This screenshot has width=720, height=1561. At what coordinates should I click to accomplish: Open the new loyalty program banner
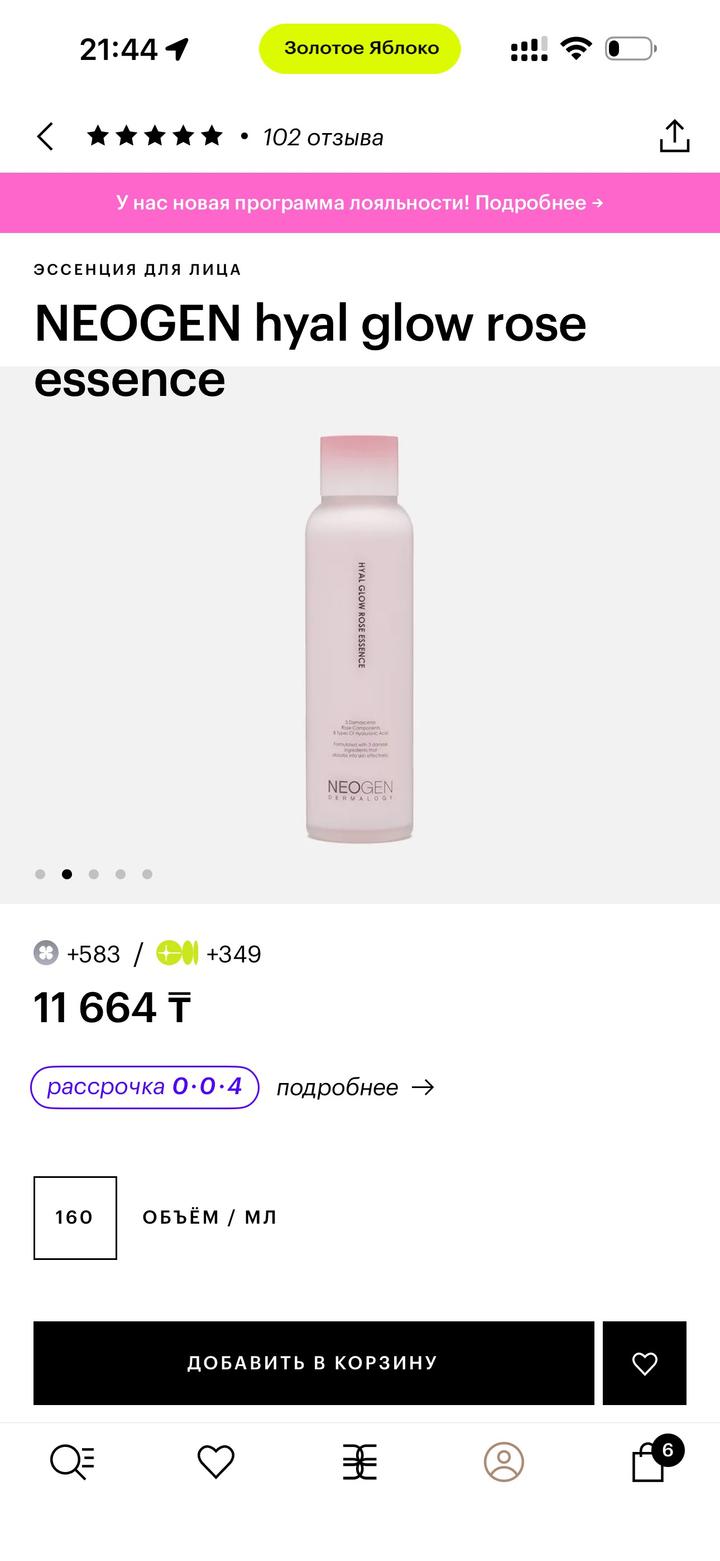360,202
